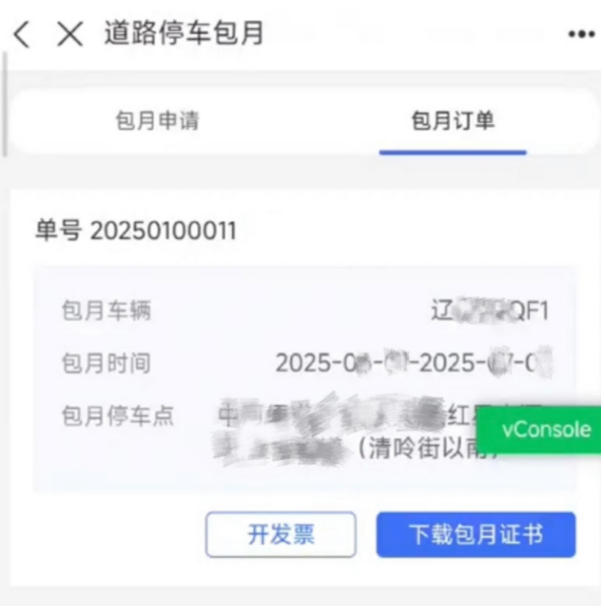Viewport: 604px width, 611px height.
Task: Switch to the 包月申请 tab
Action: [158, 122]
